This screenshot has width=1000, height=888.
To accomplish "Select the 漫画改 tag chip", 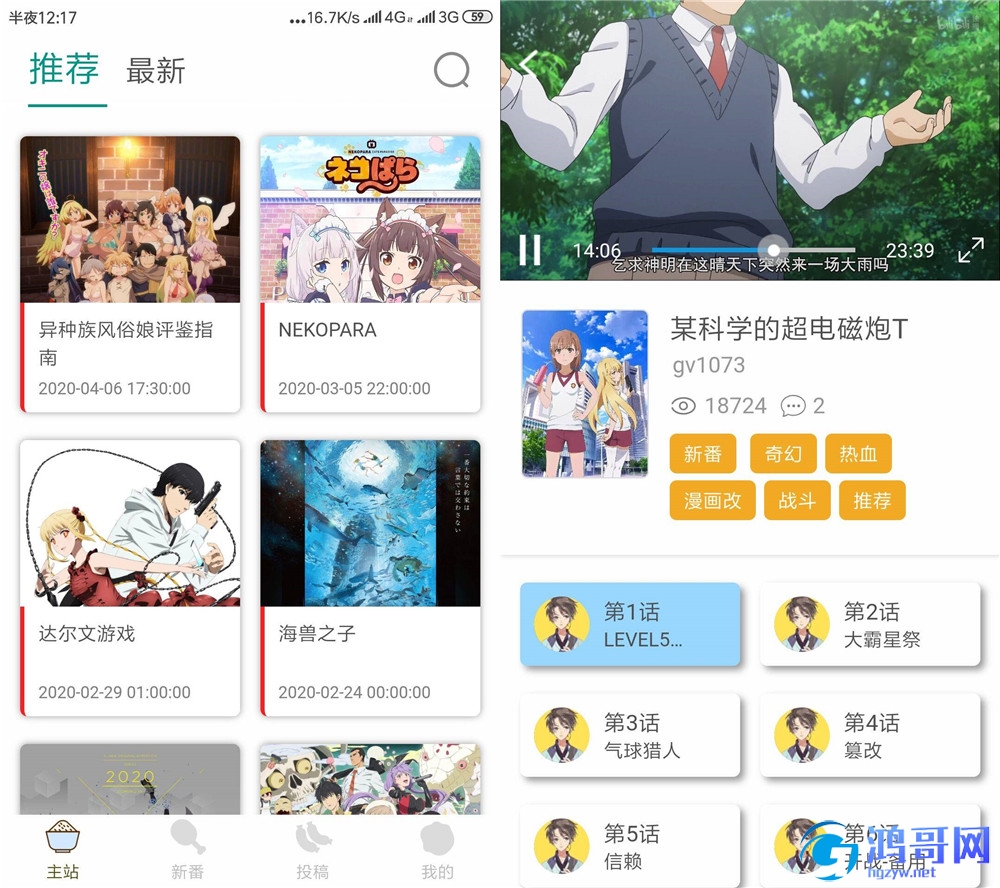I will click(x=712, y=501).
